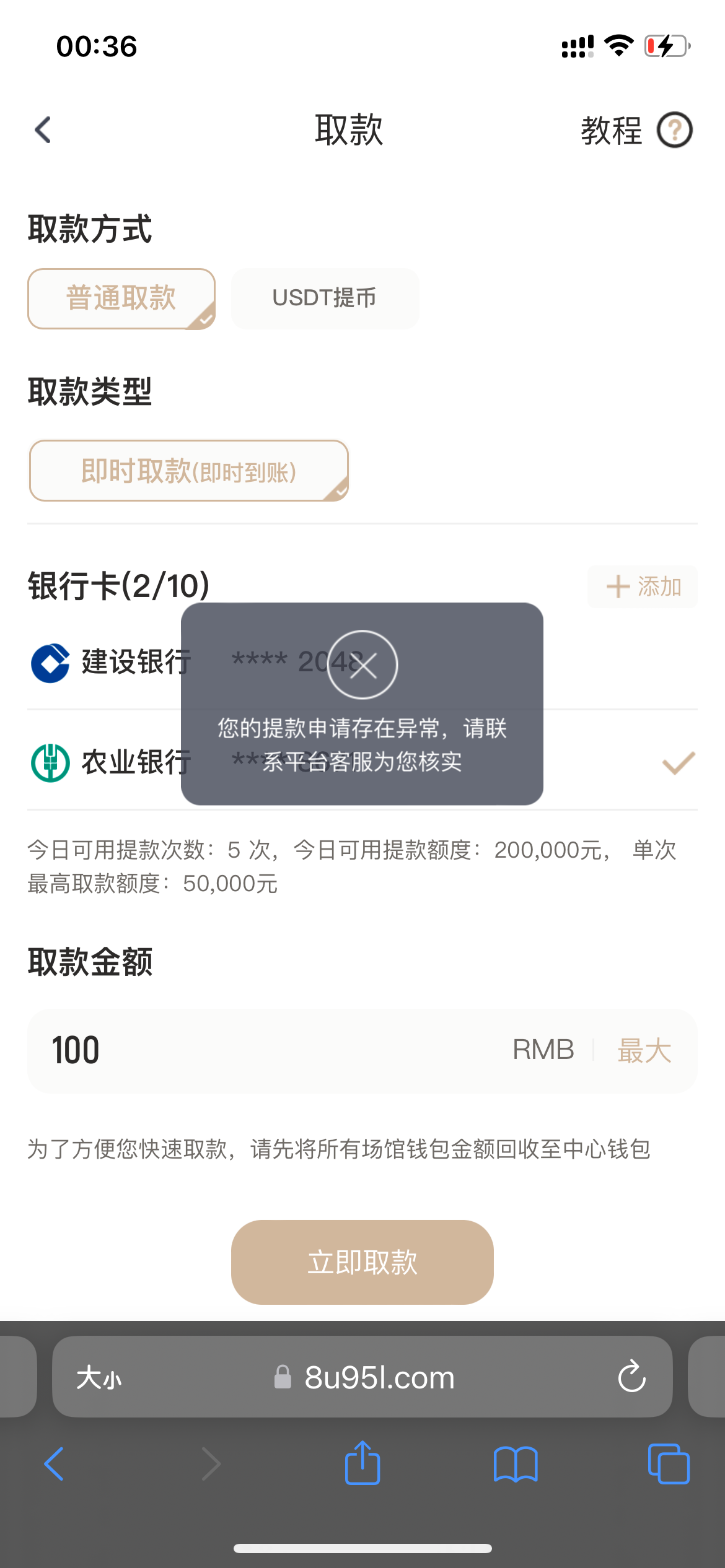Open the browser address bar 8u95l.com
The width and height of the screenshot is (725, 1568).
[378, 1378]
